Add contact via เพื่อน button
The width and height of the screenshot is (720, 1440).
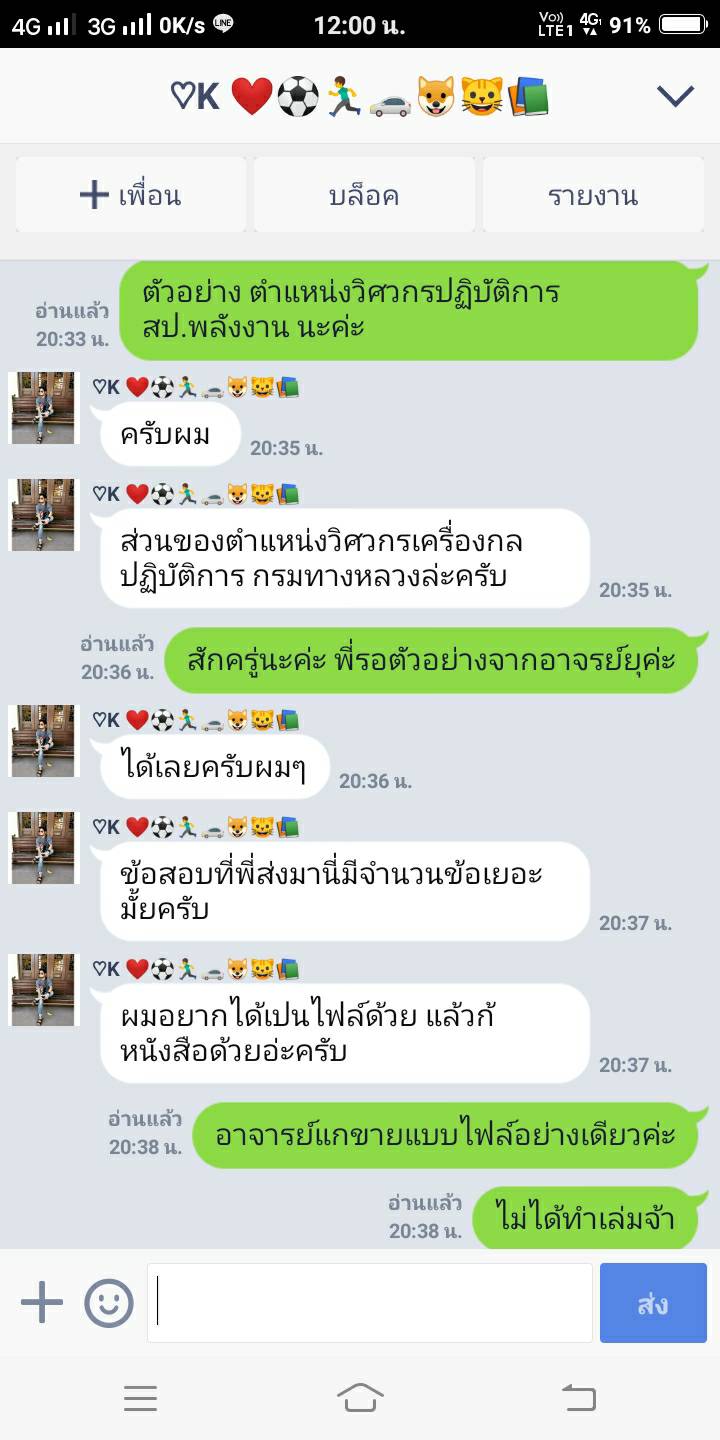click(x=131, y=195)
